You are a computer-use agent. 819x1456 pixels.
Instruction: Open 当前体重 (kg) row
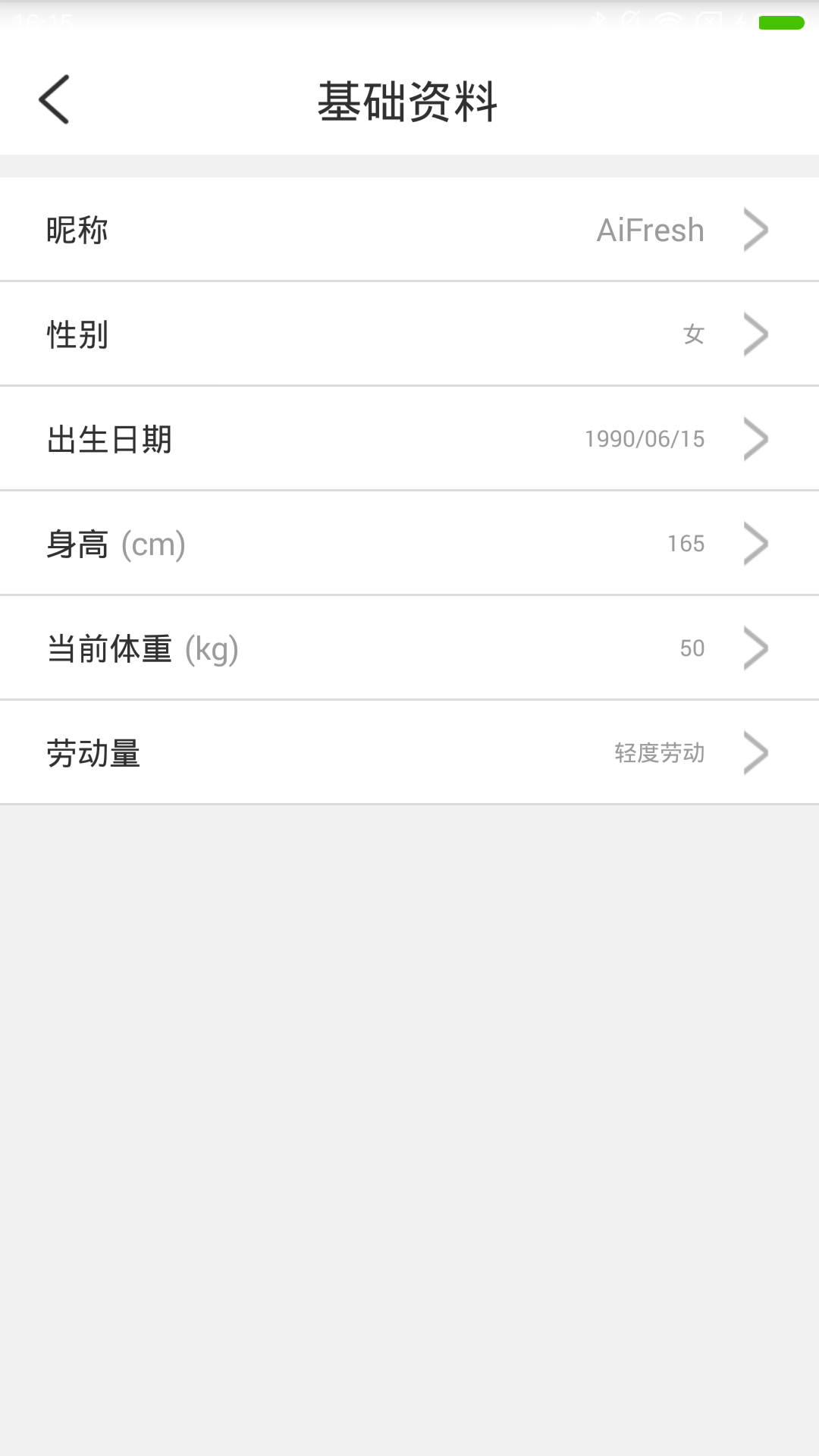pyautogui.click(x=409, y=648)
